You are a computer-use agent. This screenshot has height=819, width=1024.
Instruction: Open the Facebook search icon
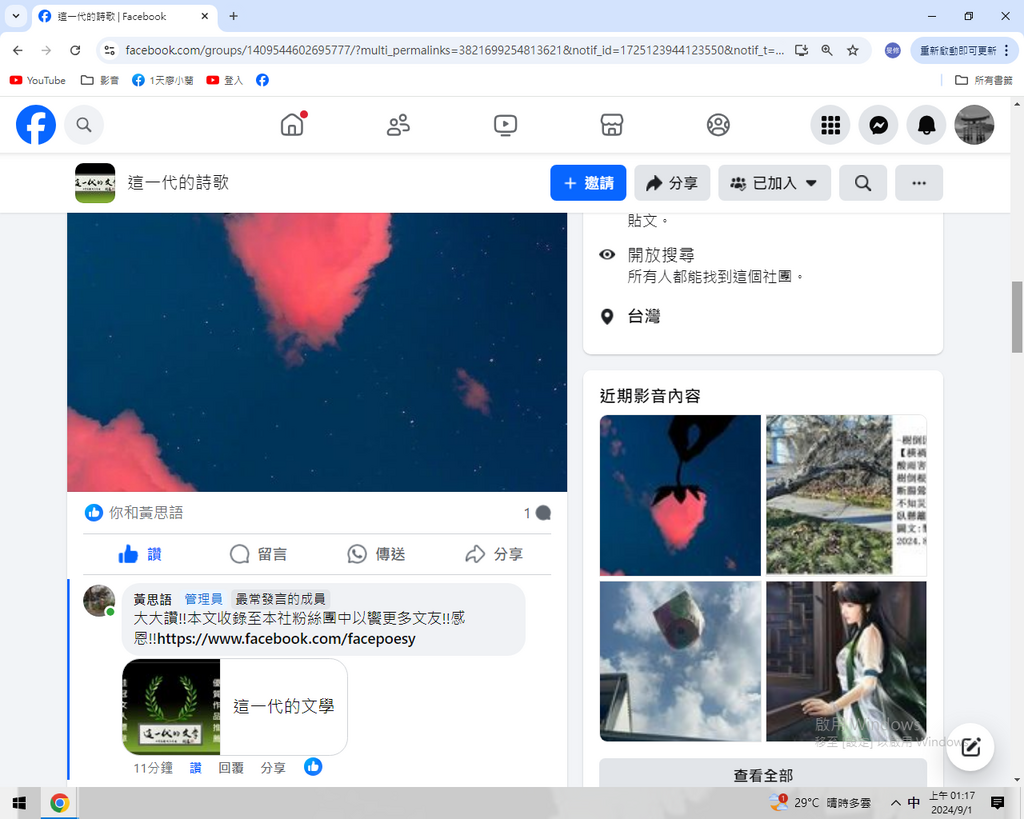click(84, 125)
